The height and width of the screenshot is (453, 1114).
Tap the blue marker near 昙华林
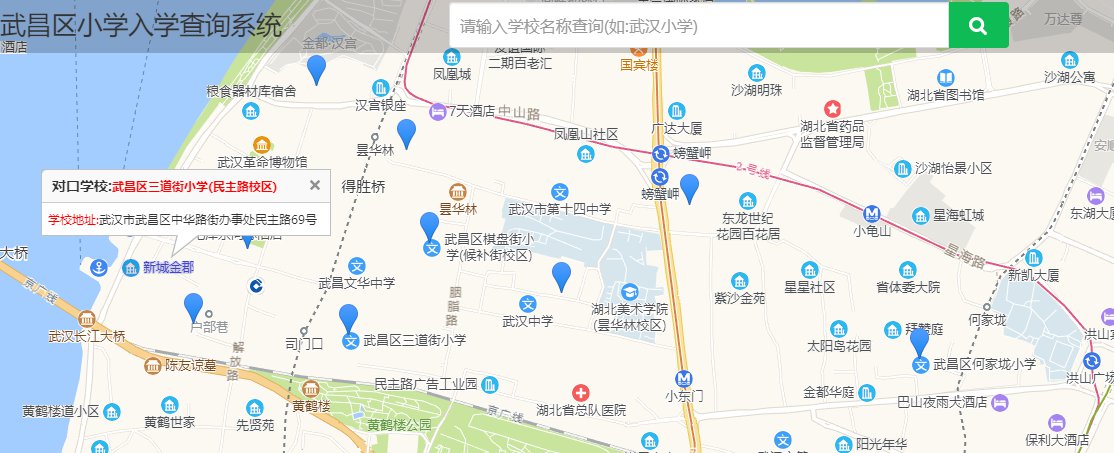[x=406, y=133]
